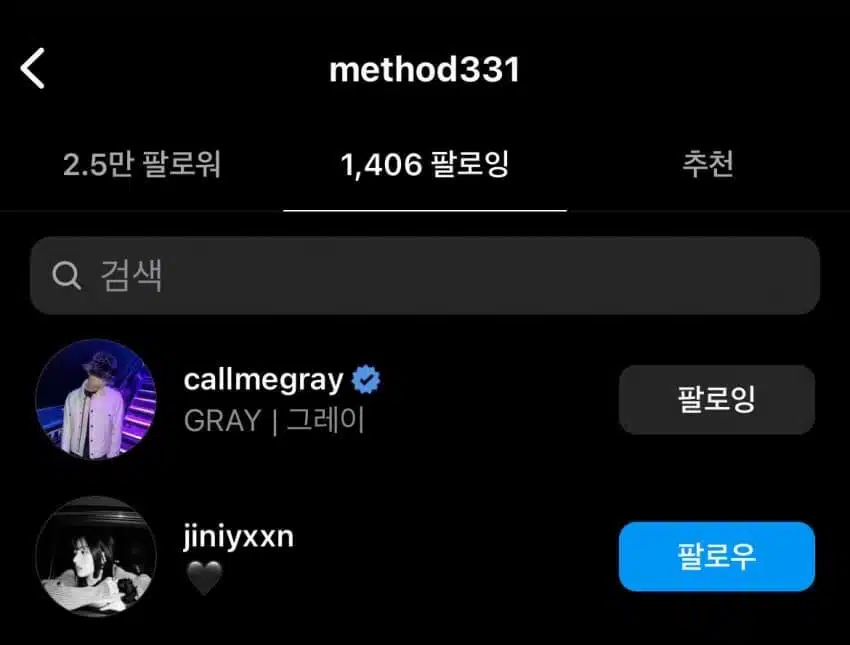
Task: Go back using the top-left arrow
Action: [x=33, y=69]
